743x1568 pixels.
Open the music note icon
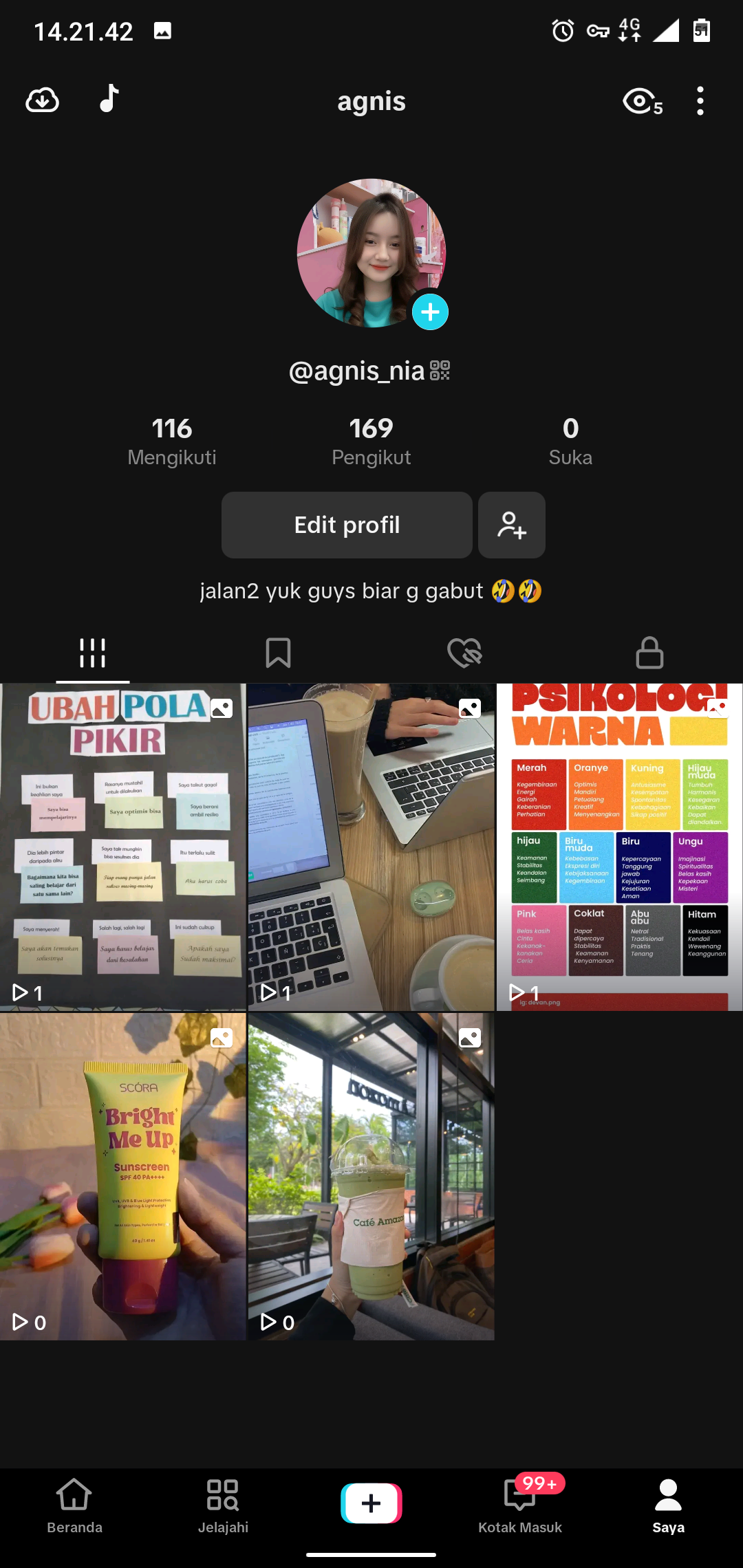click(109, 98)
